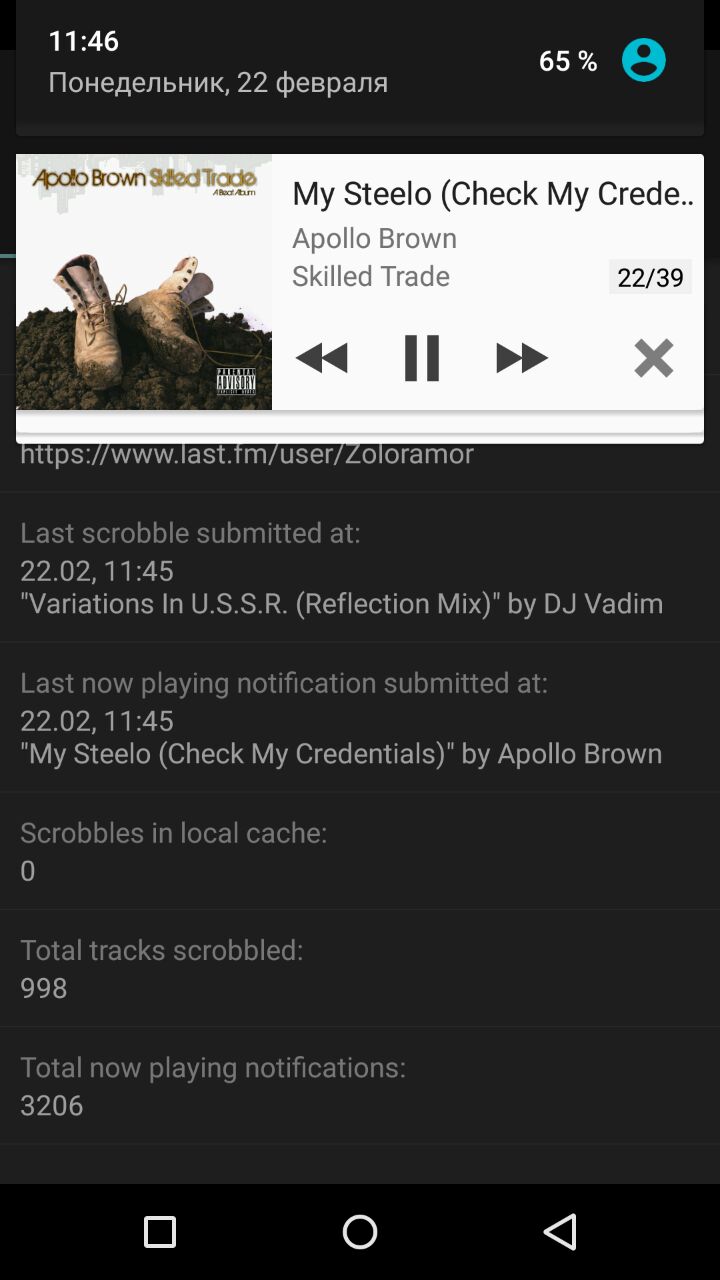Dismiss the music player notification
The image size is (720, 1280).
[653, 358]
